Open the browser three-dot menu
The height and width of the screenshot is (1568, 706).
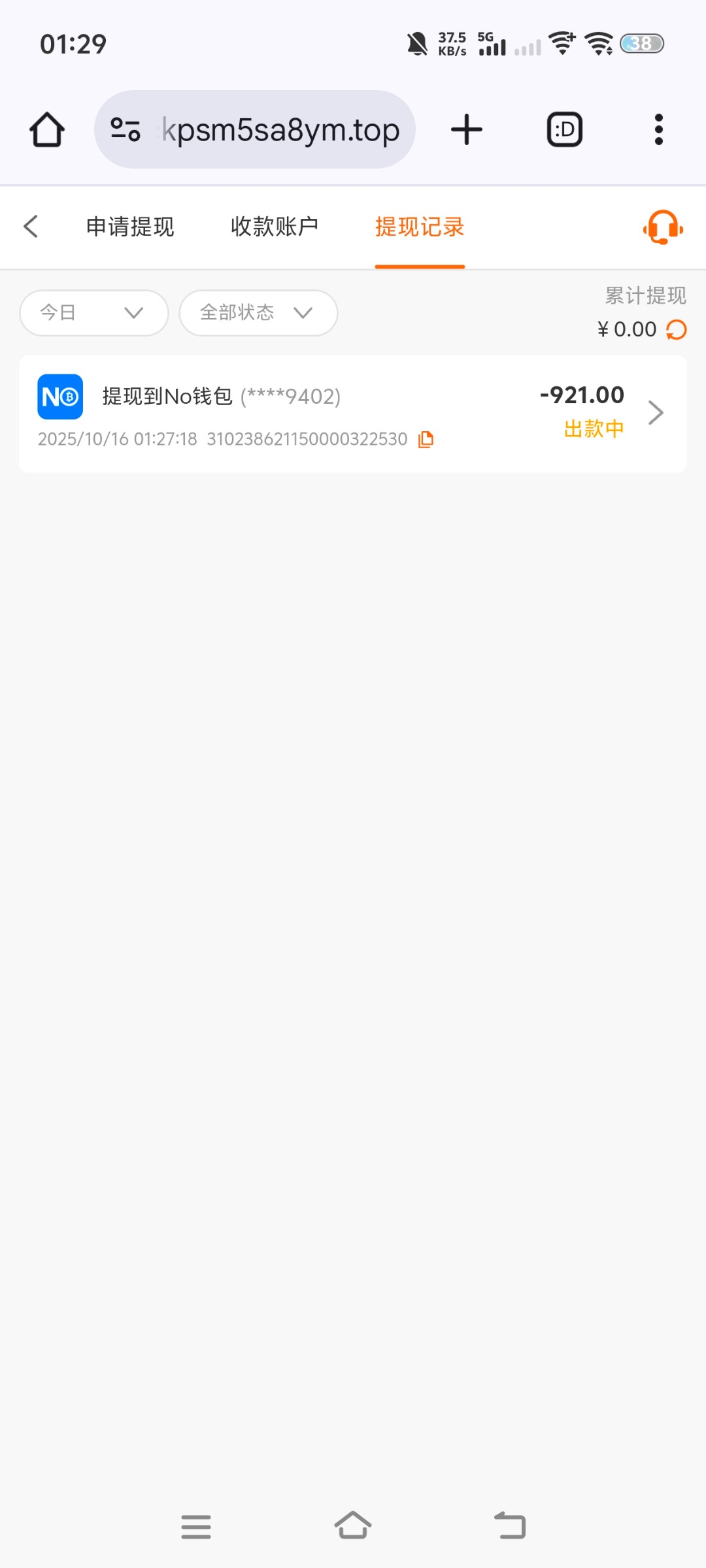coord(659,129)
